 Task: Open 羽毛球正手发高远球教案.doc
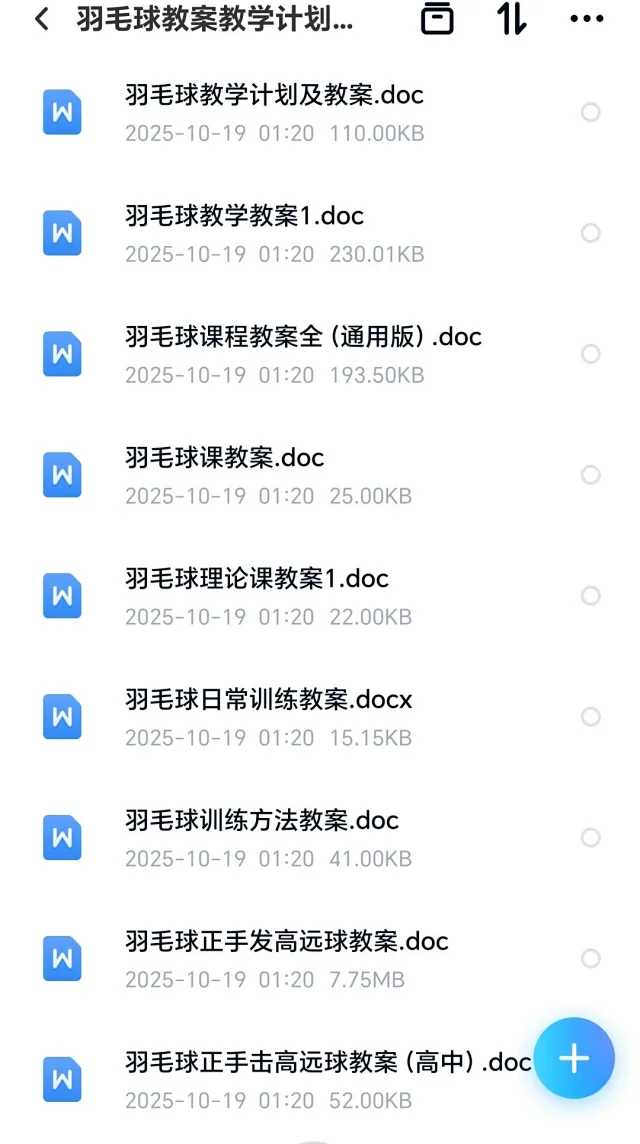pyautogui.click(x=287, y=943)
